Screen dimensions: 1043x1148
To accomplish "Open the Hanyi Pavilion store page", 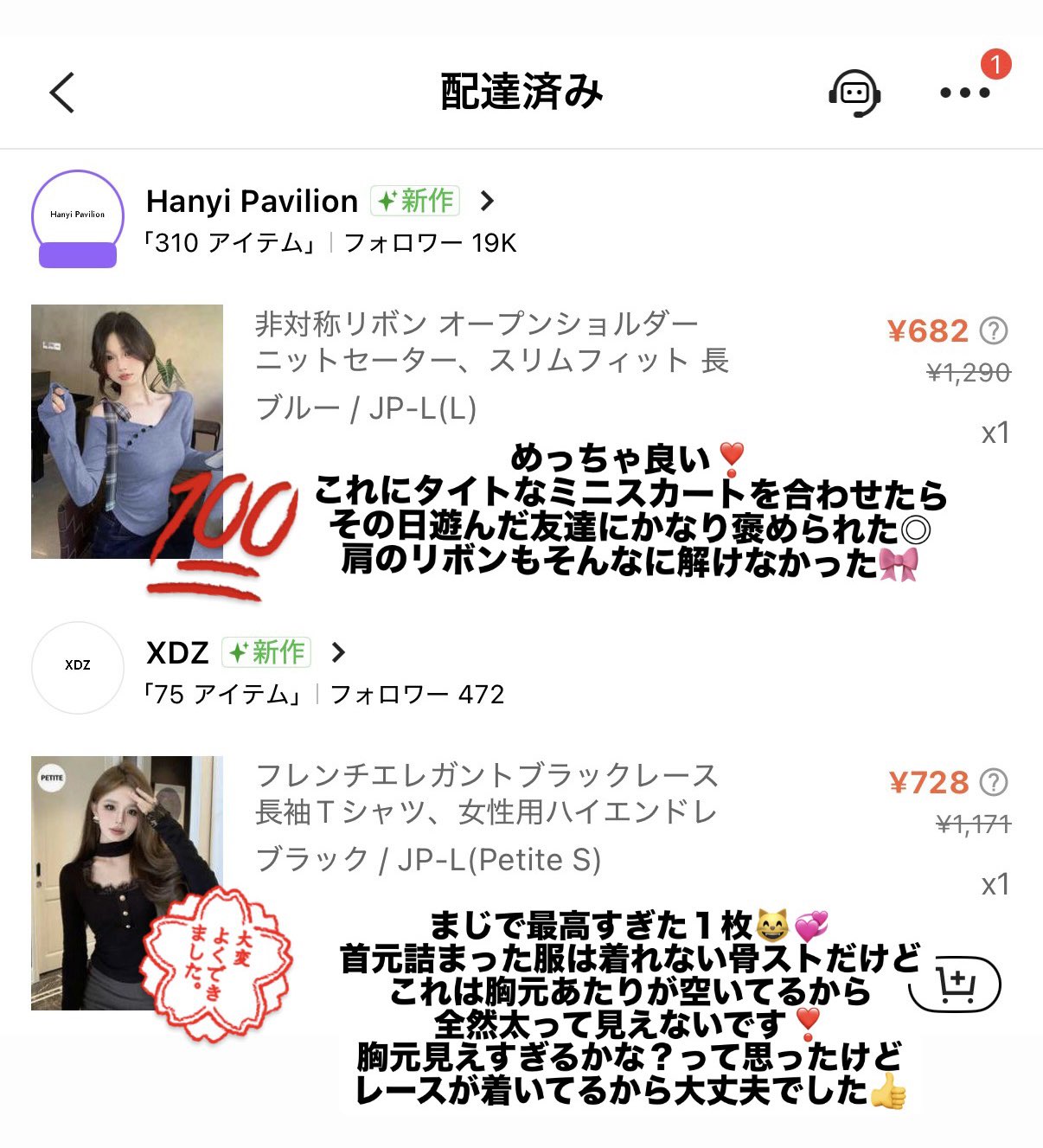I will point(252,202).
